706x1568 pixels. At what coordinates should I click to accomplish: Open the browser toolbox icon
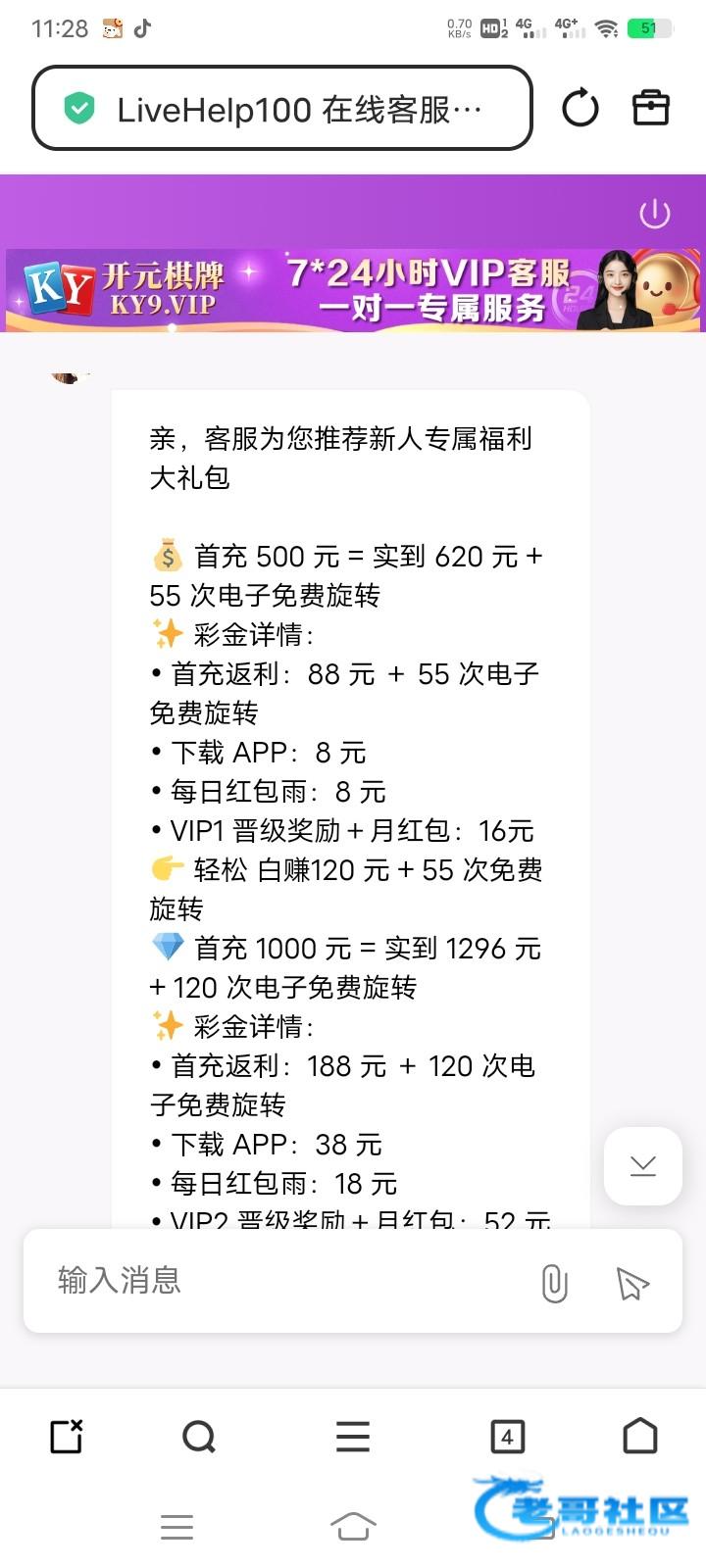(651, 108)
